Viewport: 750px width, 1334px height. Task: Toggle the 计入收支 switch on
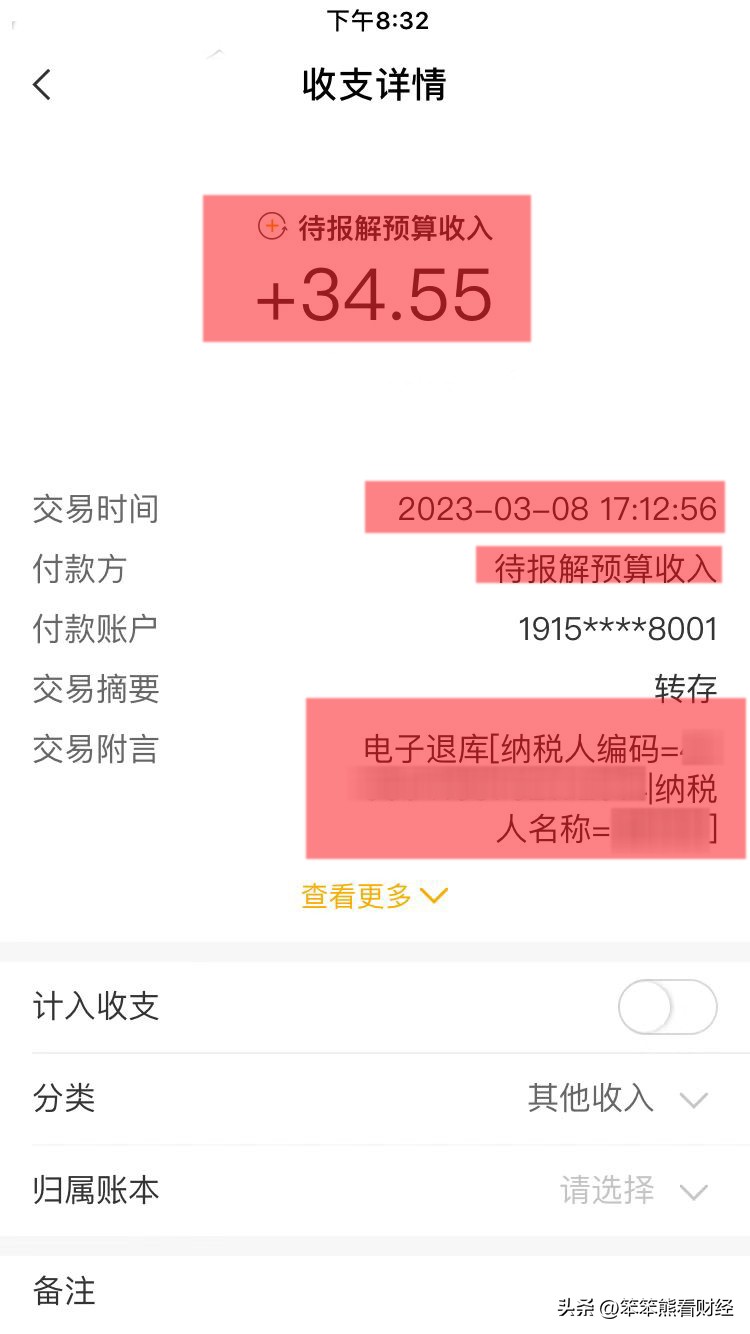click(x=666, y=1007)
